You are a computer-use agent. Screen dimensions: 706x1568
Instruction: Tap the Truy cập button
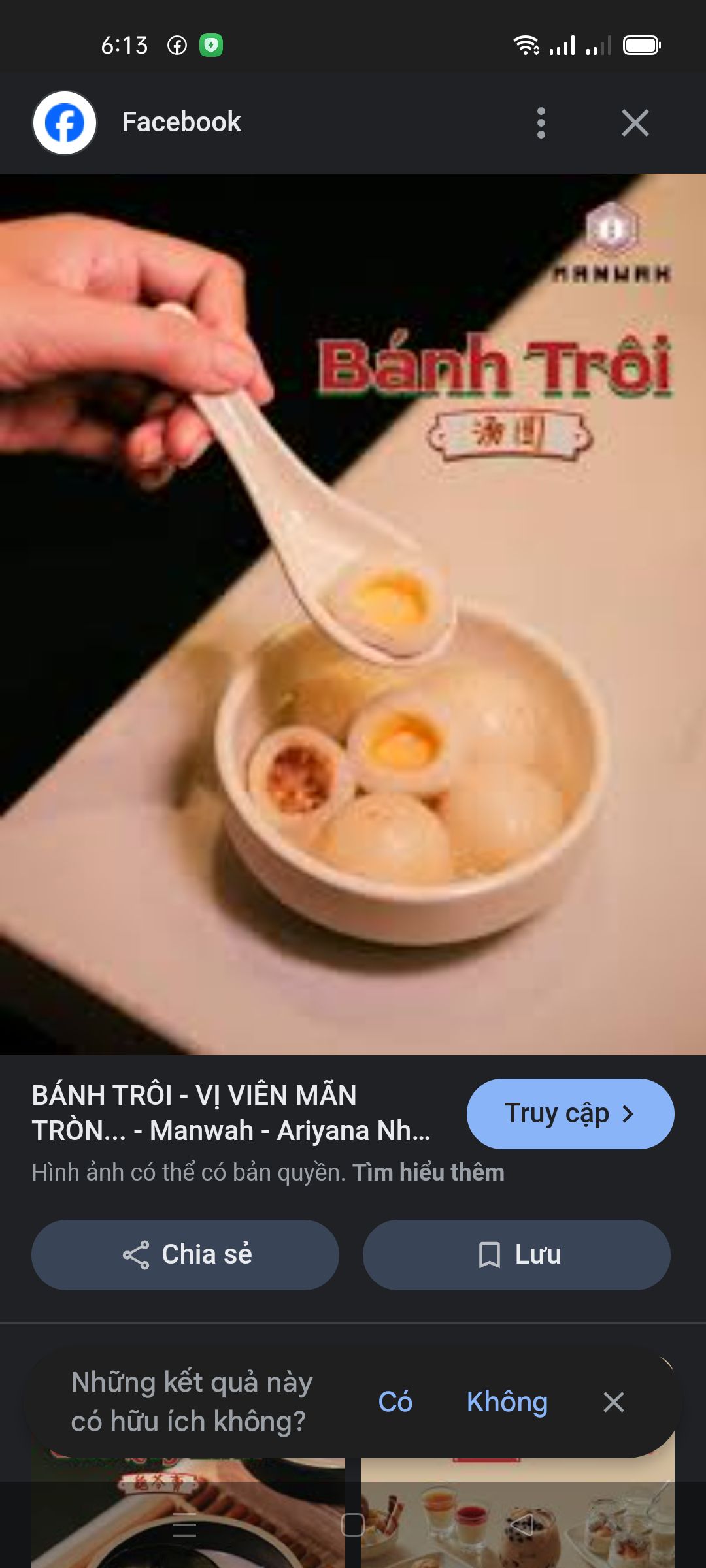[570, 1113]
